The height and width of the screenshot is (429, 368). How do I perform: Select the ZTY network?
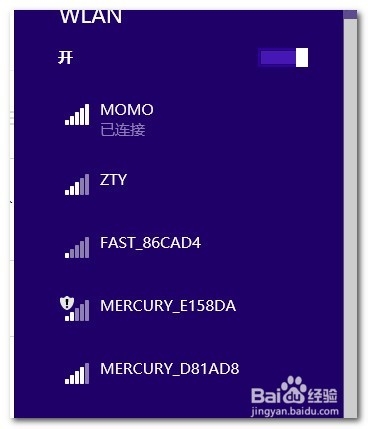click(179, 184)
